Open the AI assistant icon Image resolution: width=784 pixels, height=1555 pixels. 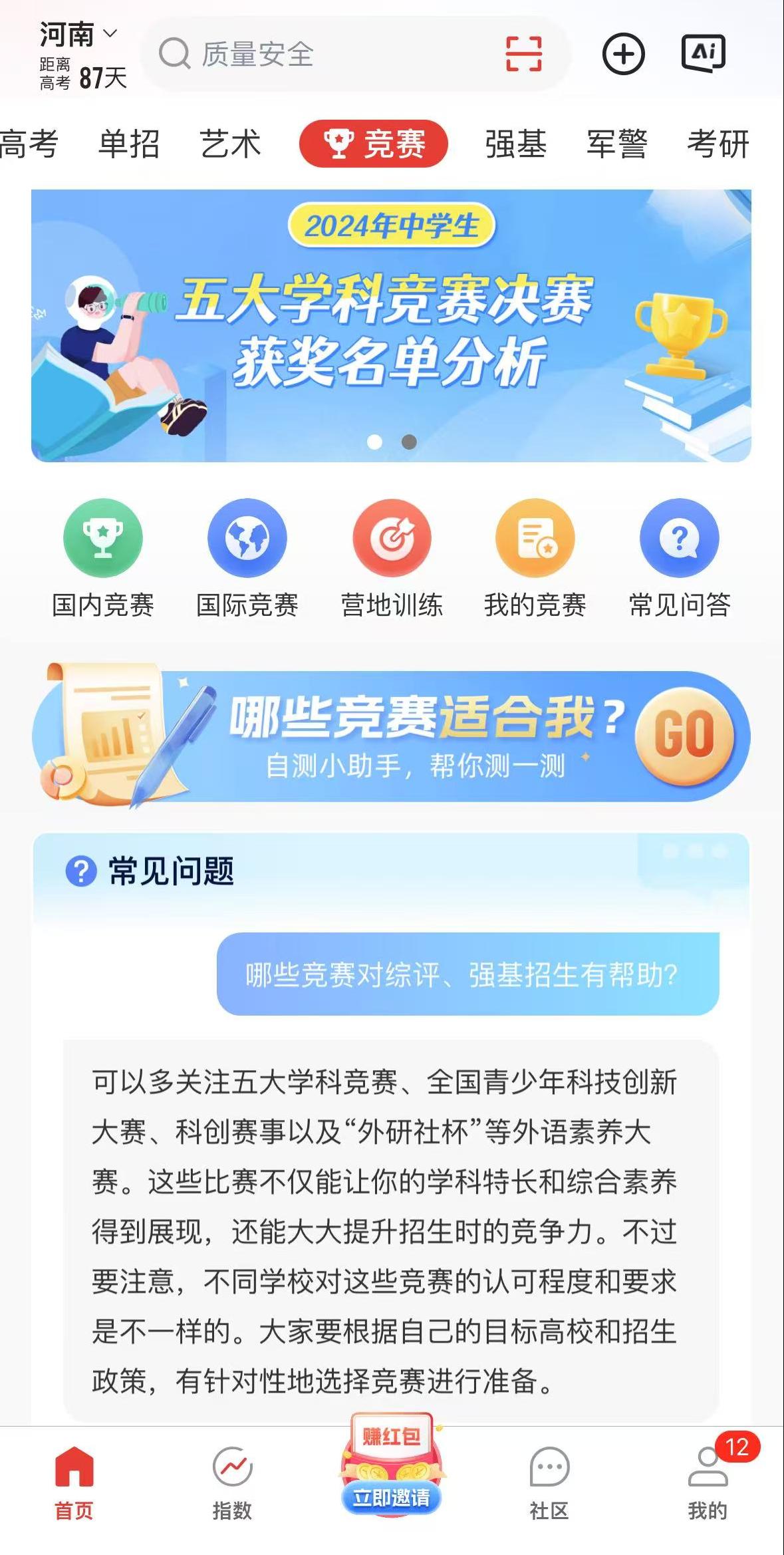click(x=704, y=53)
